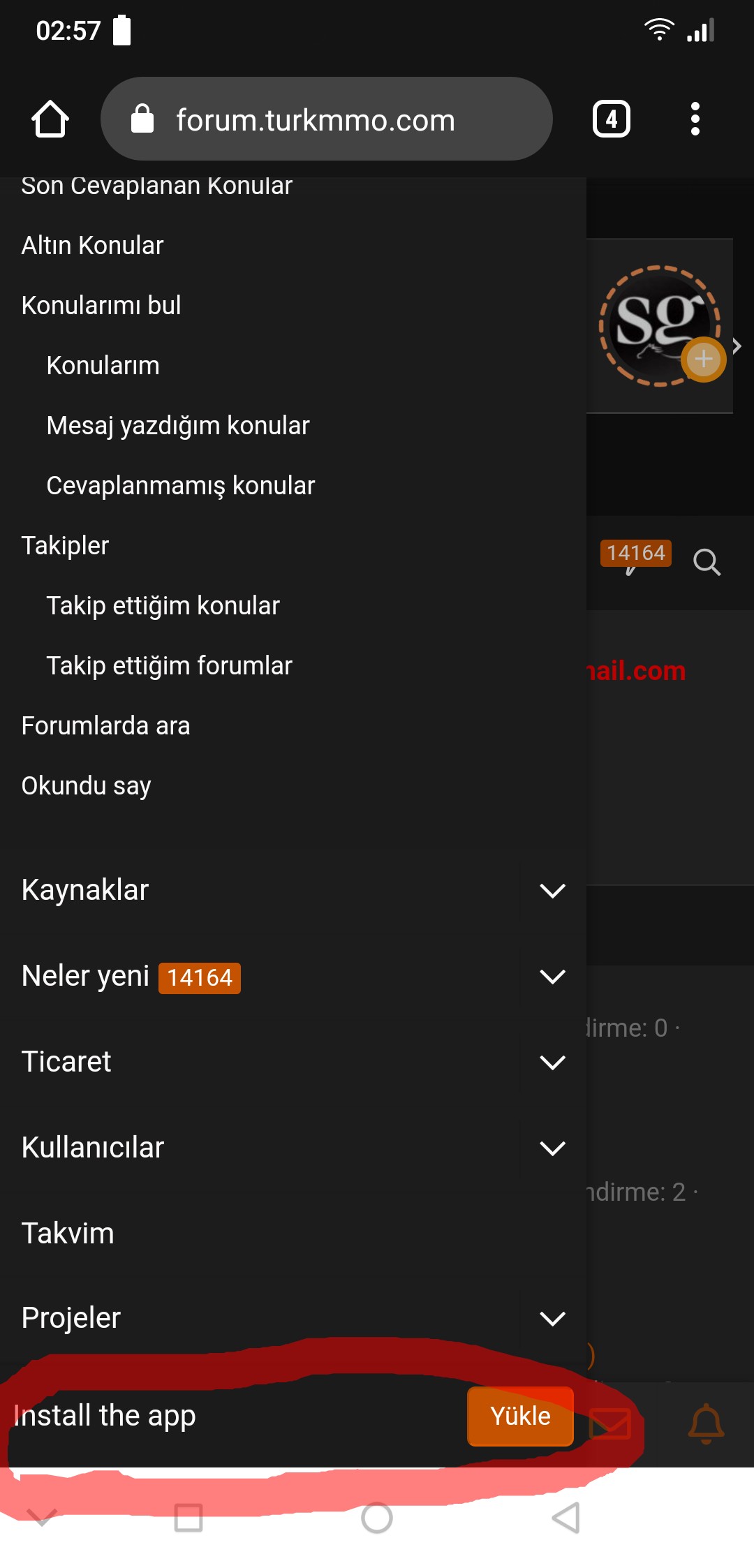Viewport: 754px width, 1568px height.
Task: Expand the Neler yeni section
Action: point(553,976)
